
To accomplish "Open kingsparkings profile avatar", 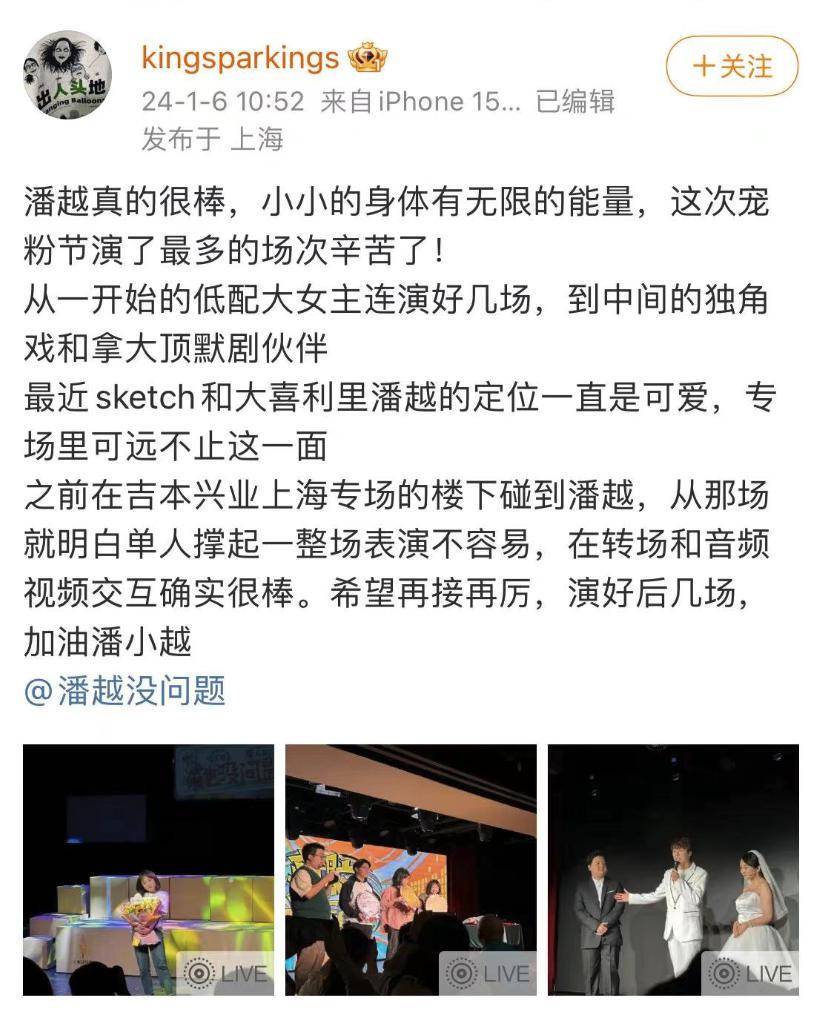I will (x=67, y=75).
